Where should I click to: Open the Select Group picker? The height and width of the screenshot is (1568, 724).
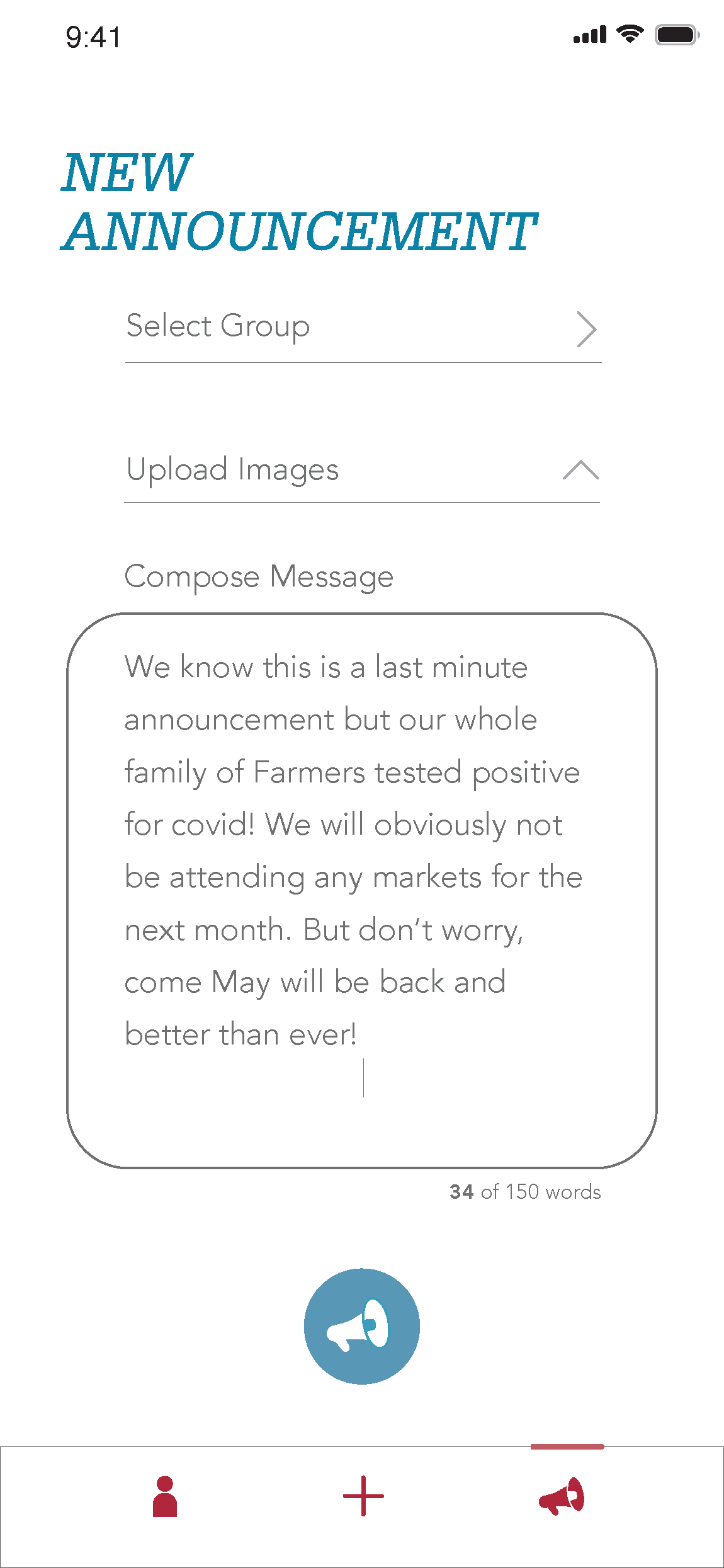363,329
